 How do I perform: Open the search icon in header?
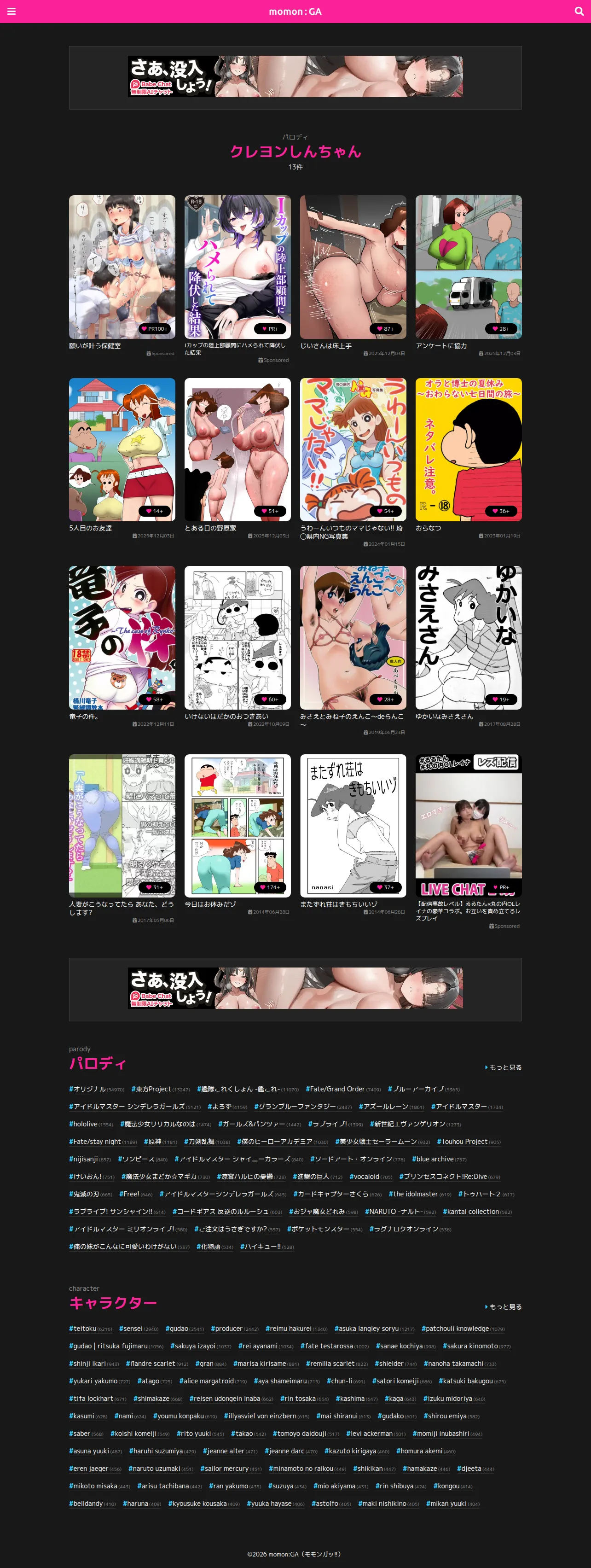click(x=579, y=11)
